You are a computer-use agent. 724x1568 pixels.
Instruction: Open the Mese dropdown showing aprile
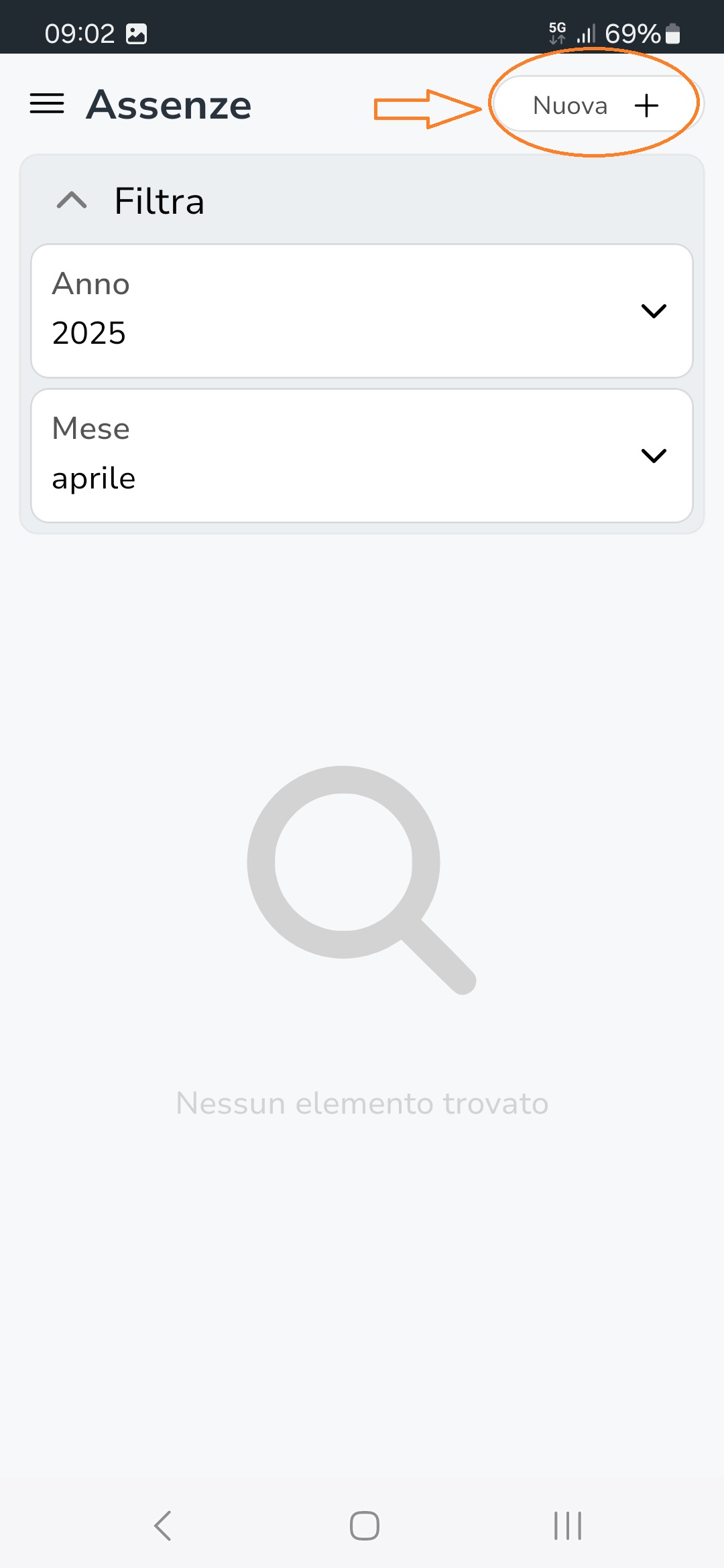coord(362,456)
